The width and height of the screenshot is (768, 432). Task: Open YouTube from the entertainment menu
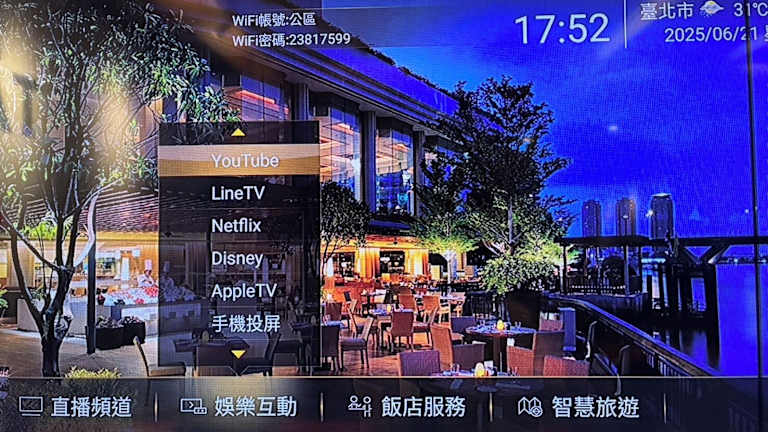244,161
